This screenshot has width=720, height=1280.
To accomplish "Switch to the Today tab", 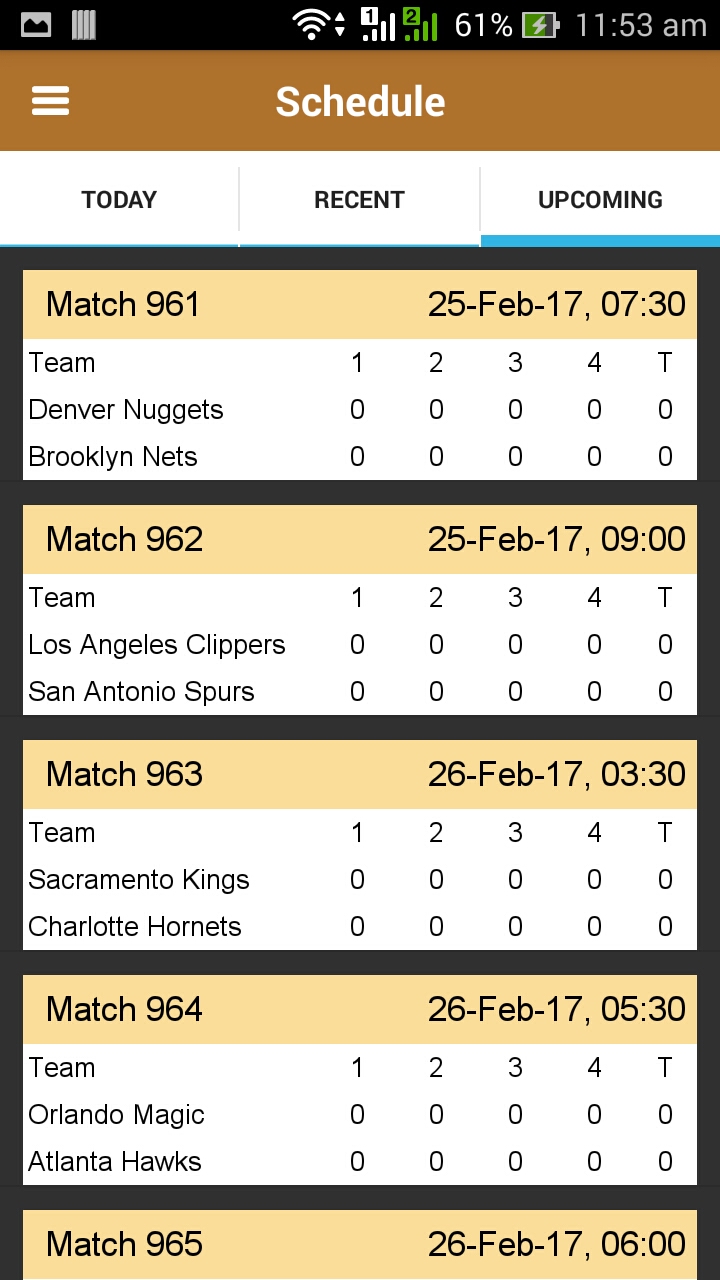I will [119, 200].
